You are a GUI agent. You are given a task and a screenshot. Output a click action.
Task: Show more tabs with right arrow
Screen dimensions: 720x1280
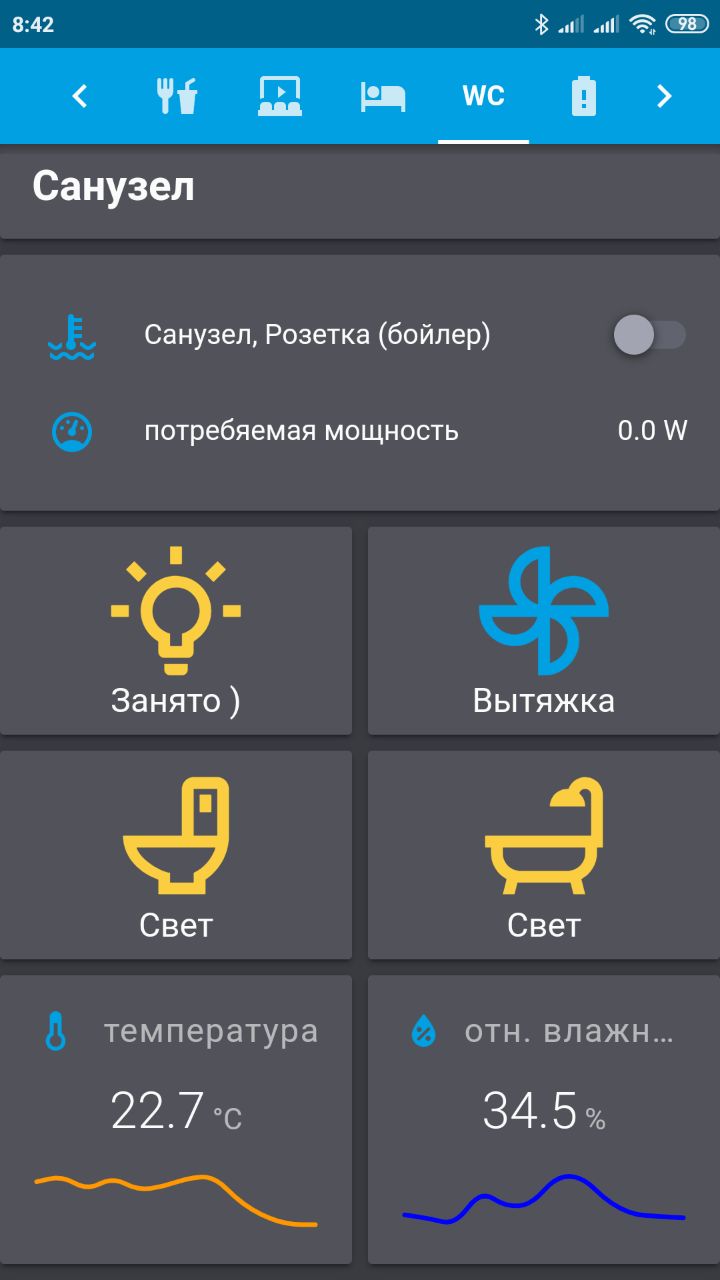[x=664, y=96]
